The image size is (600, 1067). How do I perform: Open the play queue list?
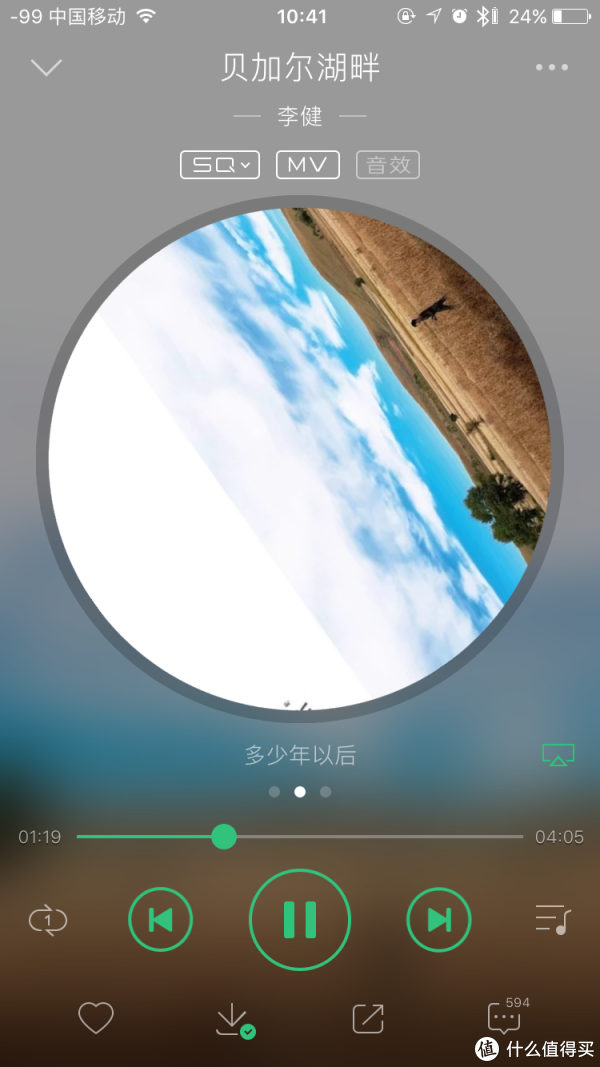552,919
